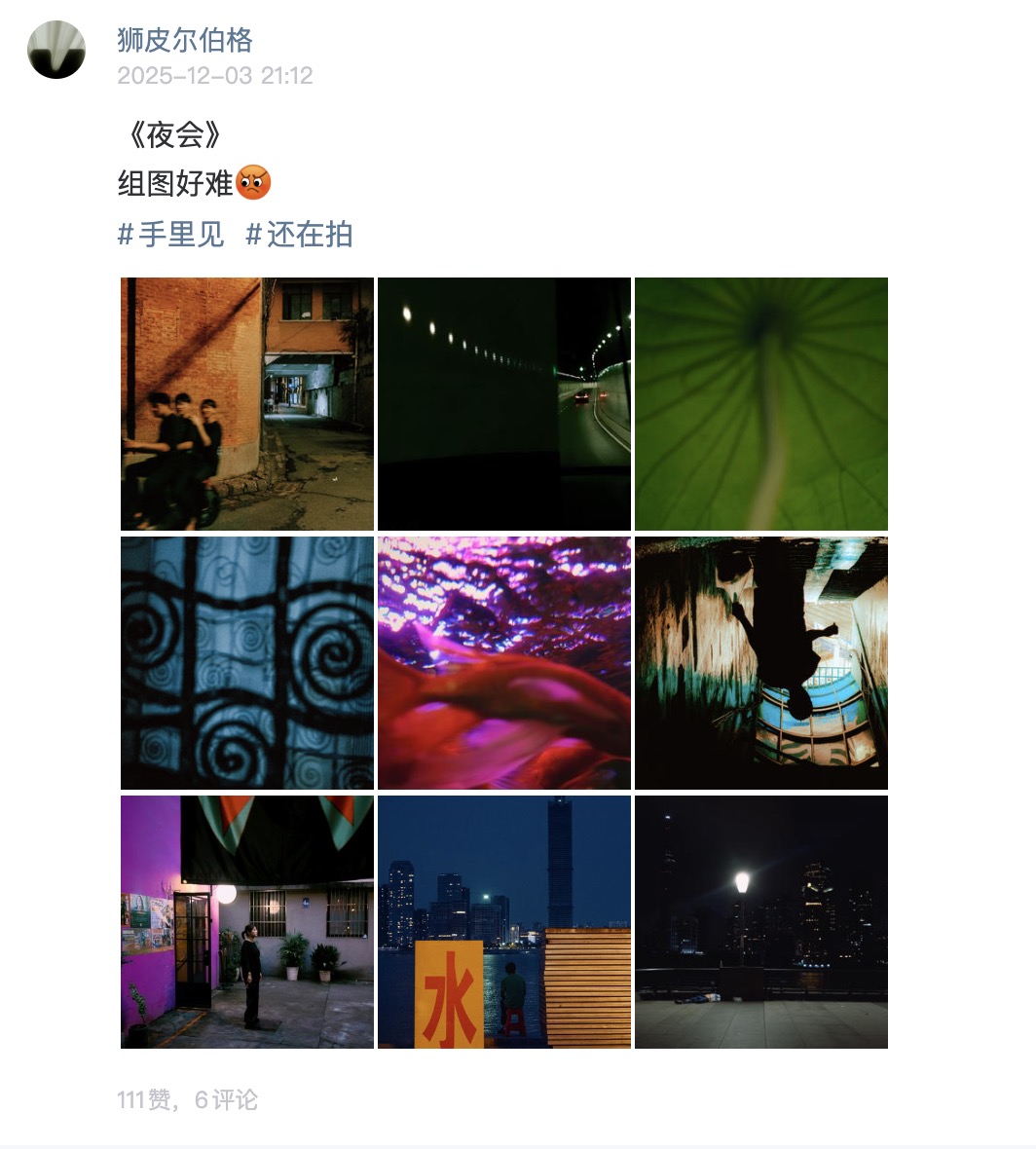Viewport: 1036px width, 1149px height.
Task: Open 狮皮尔伯格's profile avatar
Action: (56, 50)
